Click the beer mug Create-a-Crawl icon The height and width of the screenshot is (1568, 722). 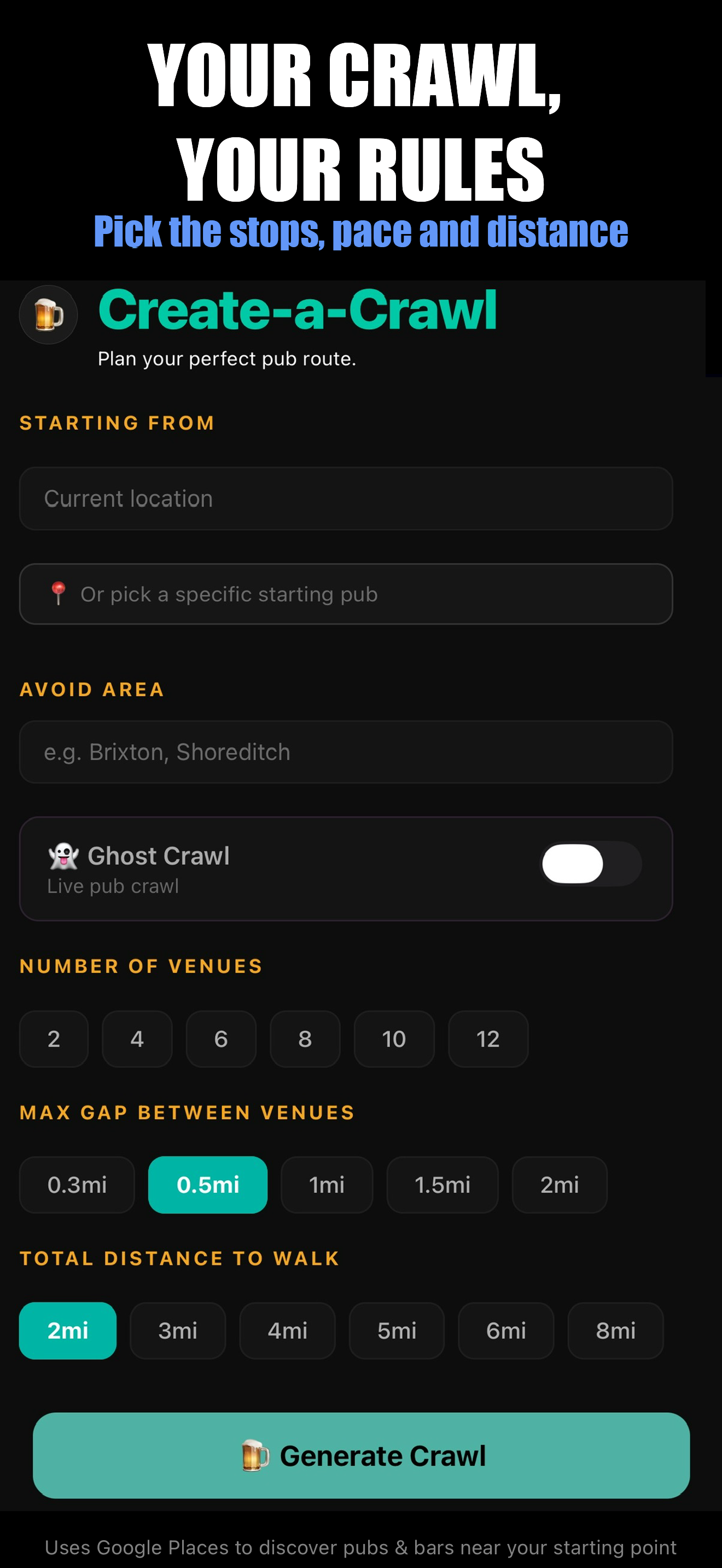(x=48, y=314)
